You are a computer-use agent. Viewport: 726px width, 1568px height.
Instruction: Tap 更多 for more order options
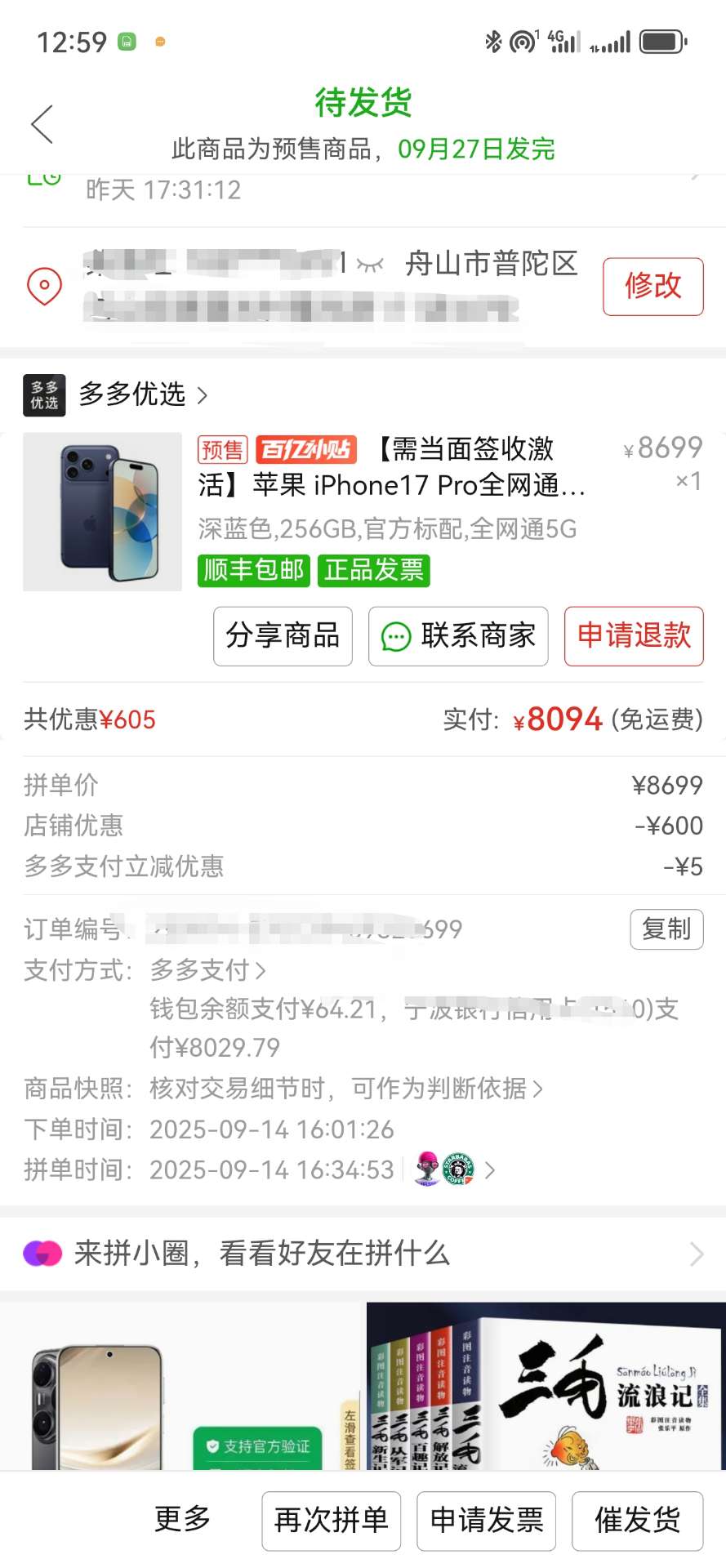[x=183, y=1519]
